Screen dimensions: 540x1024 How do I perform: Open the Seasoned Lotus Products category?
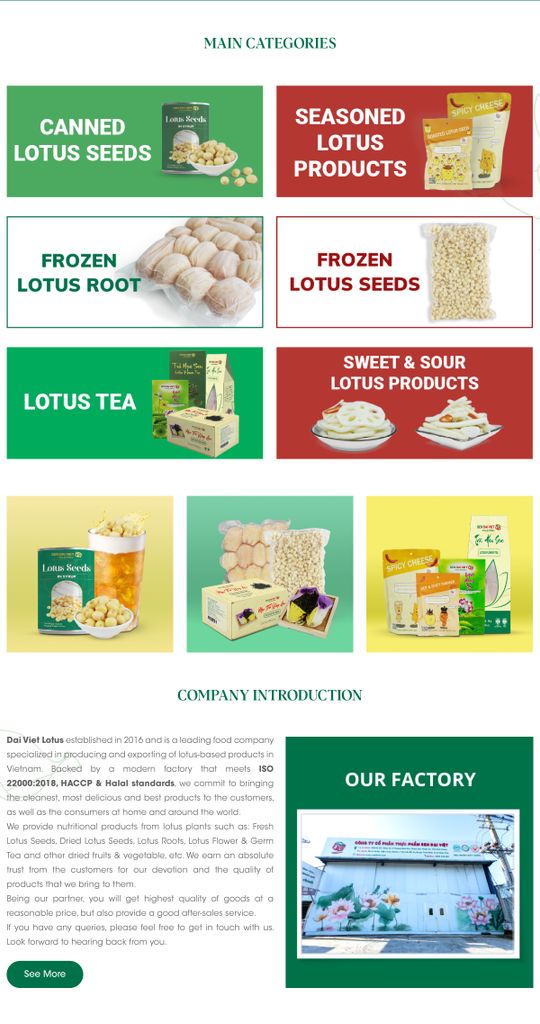(404, 141)
